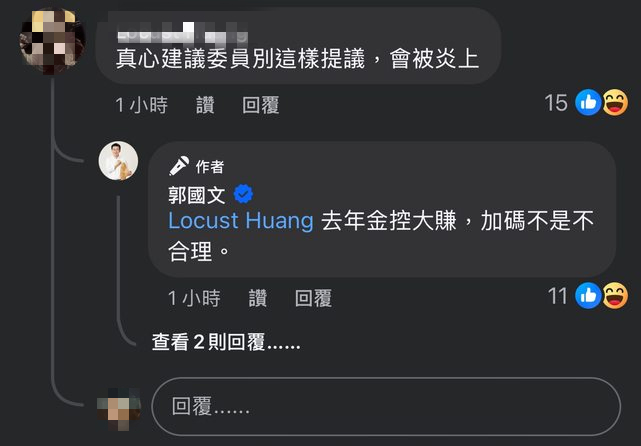Like the top comment about 炎上
Image resolution: width=641 pixels, height=446 pixels.
pos(205,105)
